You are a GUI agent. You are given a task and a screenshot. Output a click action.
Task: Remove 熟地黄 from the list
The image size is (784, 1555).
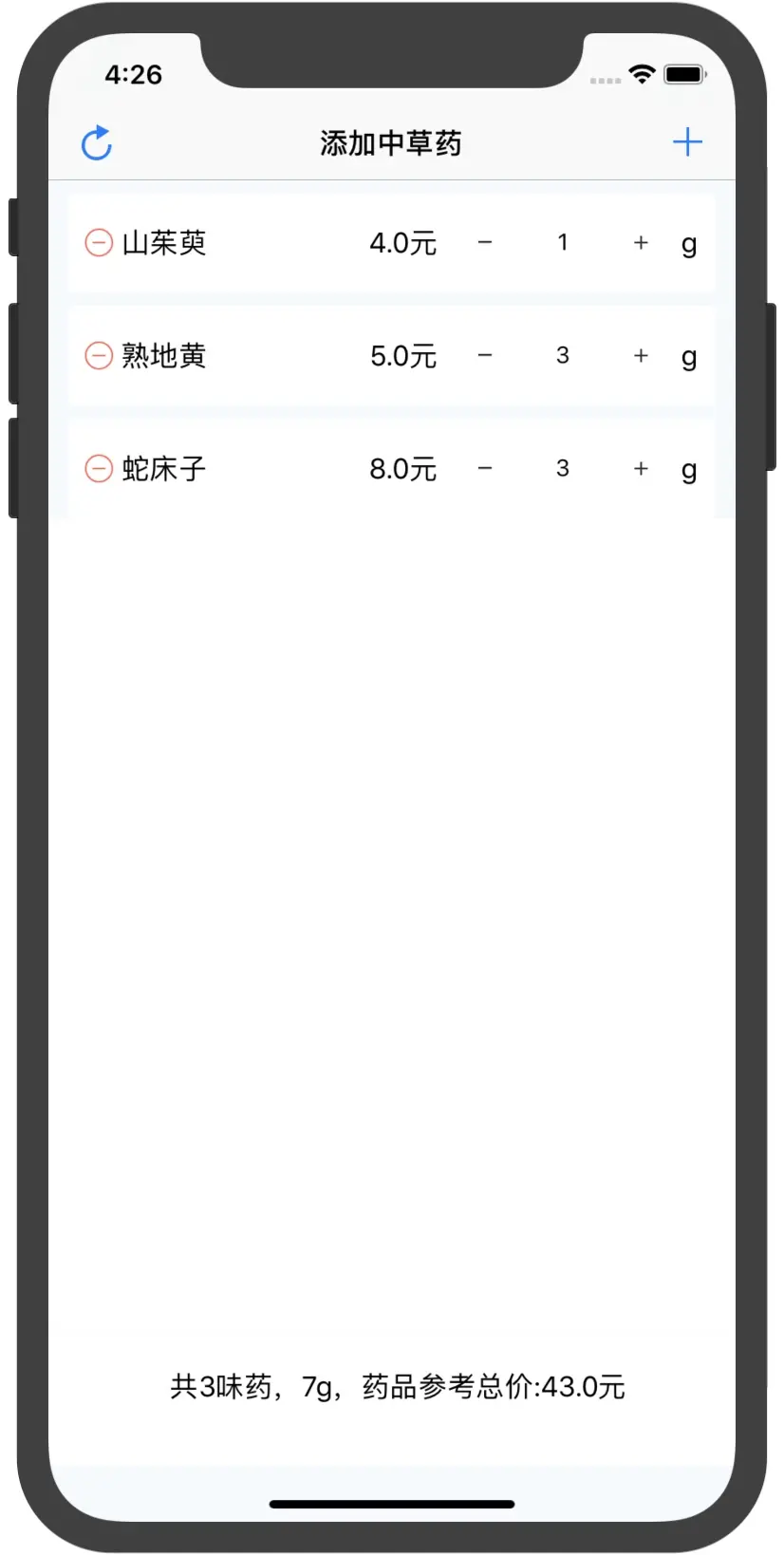[99, 356]
